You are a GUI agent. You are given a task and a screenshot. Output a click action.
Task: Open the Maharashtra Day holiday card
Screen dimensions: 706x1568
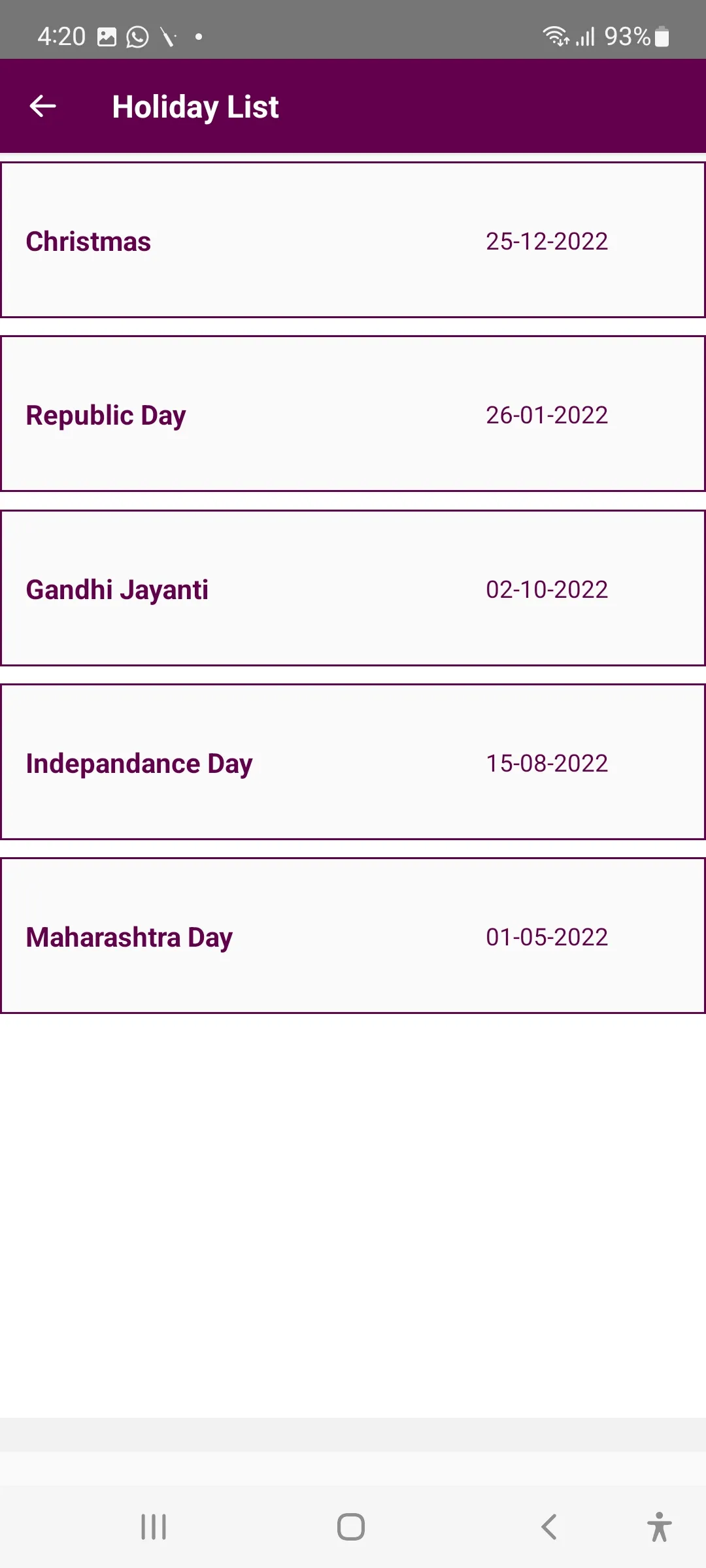click(353, 936)
